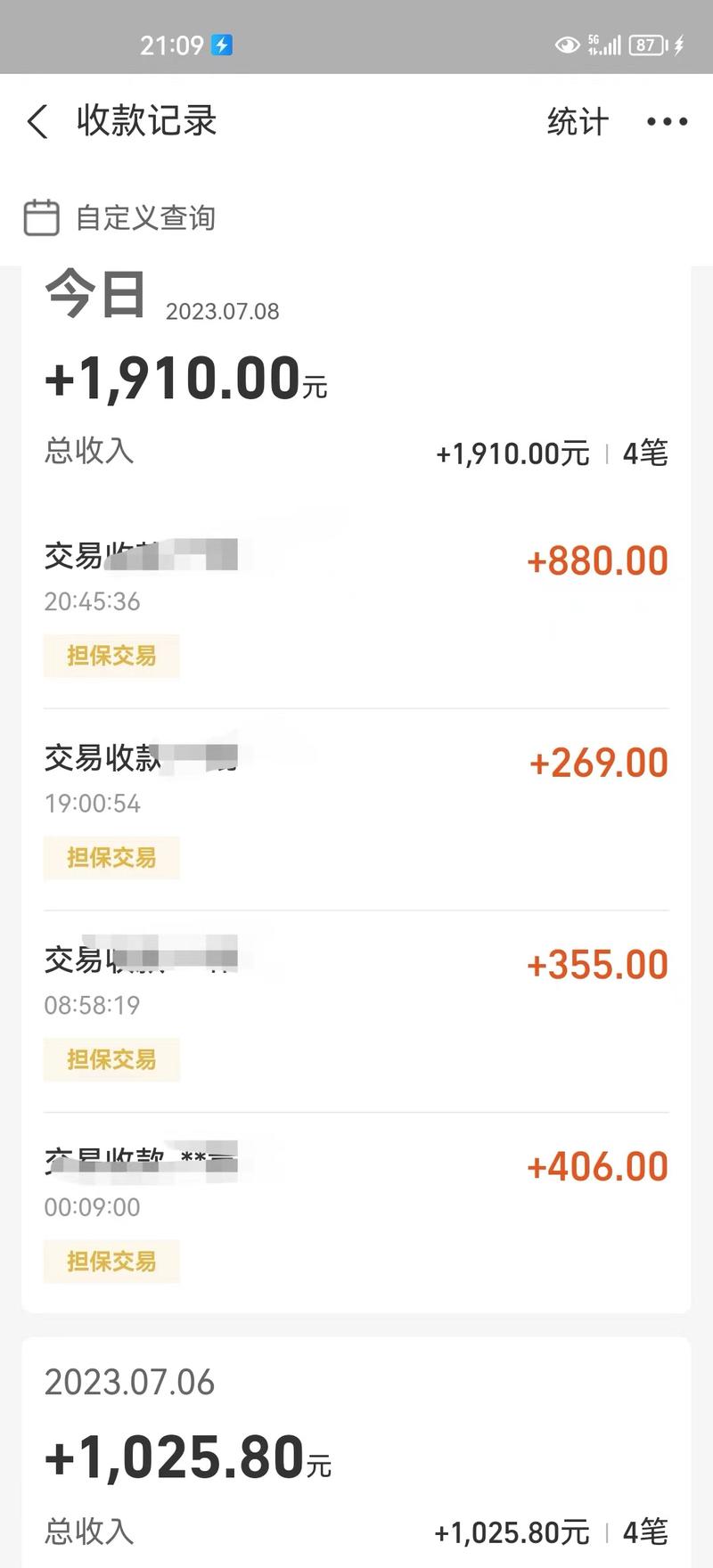Tap the more options ellipsis icon
This screenshot has height=1568, width=713.
point(666,121)
